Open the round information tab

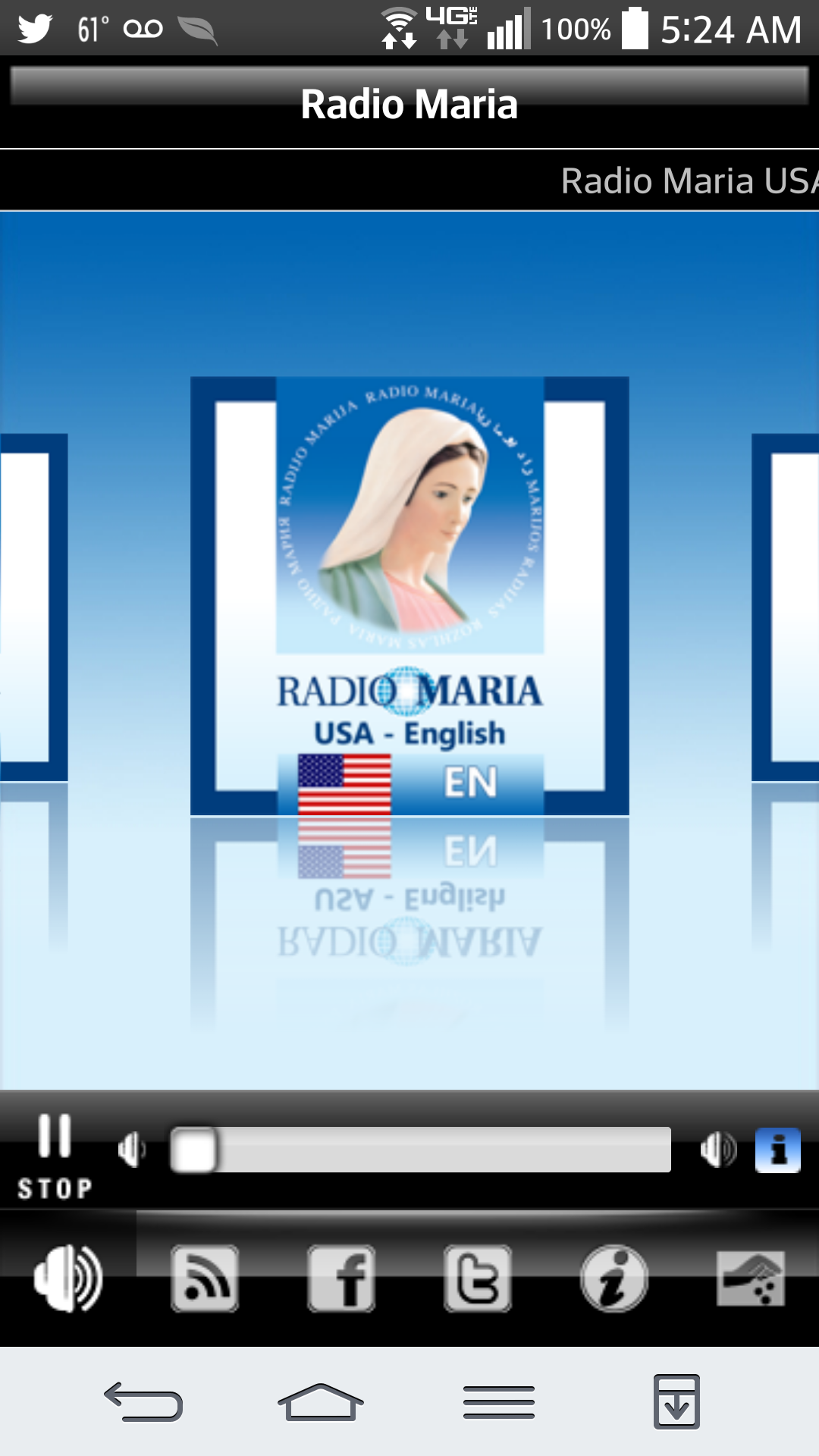[x=614, y=1279]
